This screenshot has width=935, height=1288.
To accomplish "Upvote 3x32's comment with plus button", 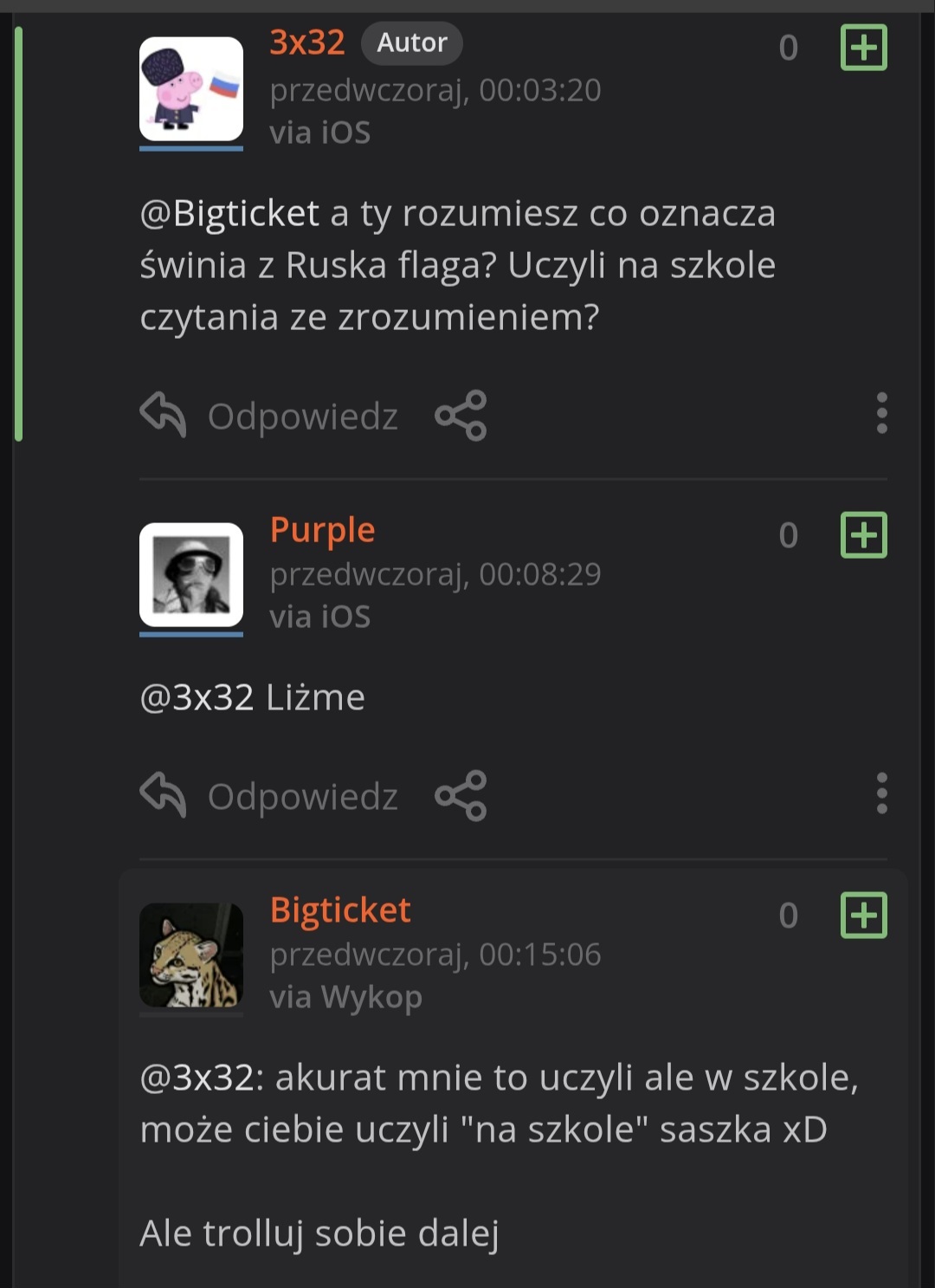I will coord(864,48).
